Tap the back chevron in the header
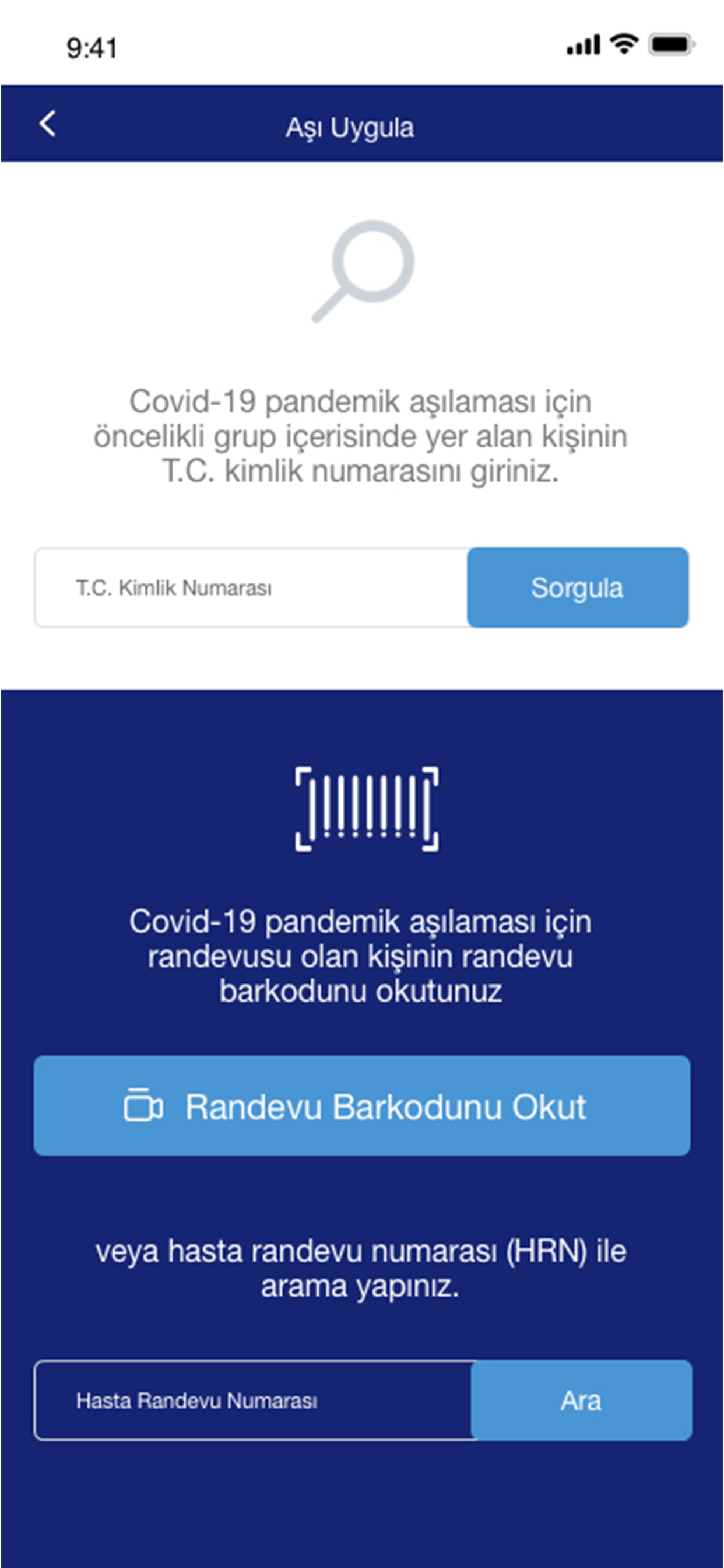This screenshot has height=1568, width=724. point(48,124)
